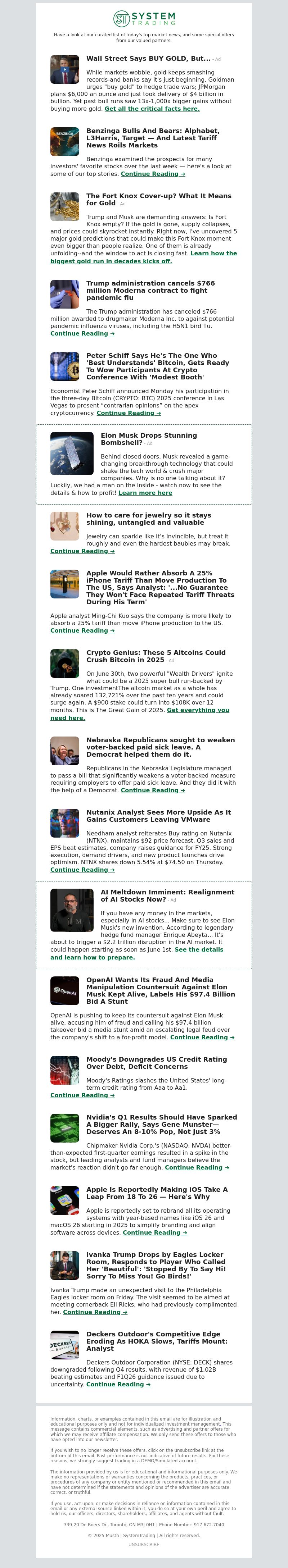
Task: Open the Wall Street gold video thumbnail
Action: (x=64, y=70)
